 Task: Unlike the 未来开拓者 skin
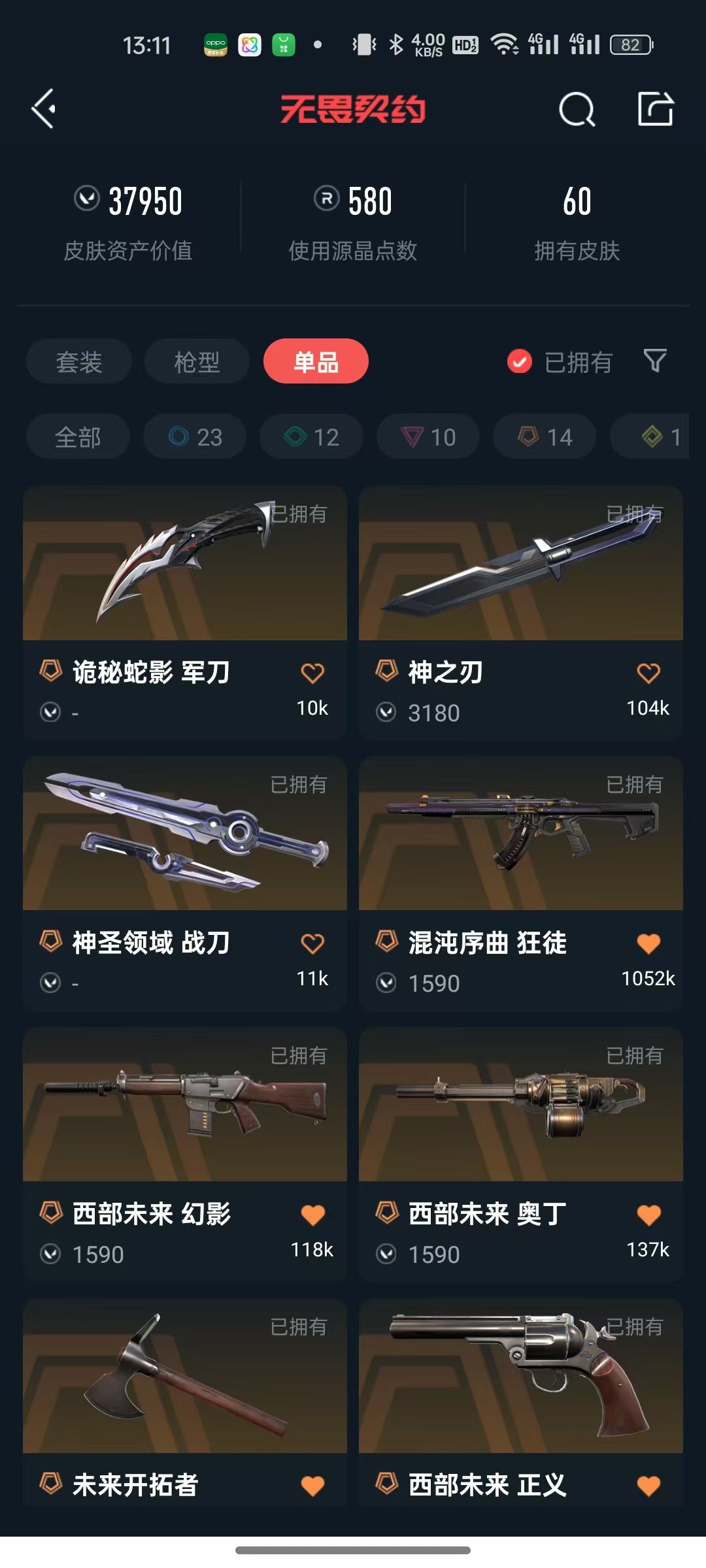pyautogui.click(x=312, y=1486)
